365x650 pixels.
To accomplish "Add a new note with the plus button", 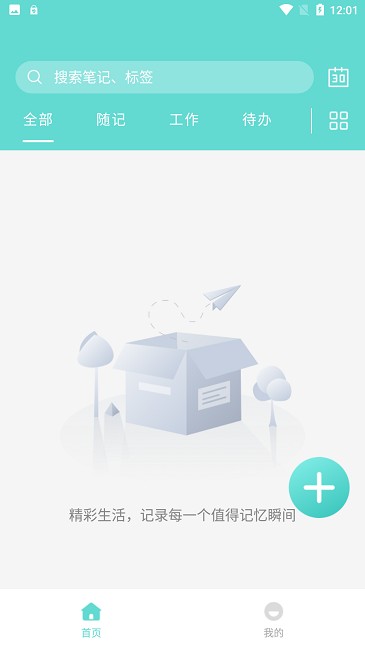I will 319,488.
